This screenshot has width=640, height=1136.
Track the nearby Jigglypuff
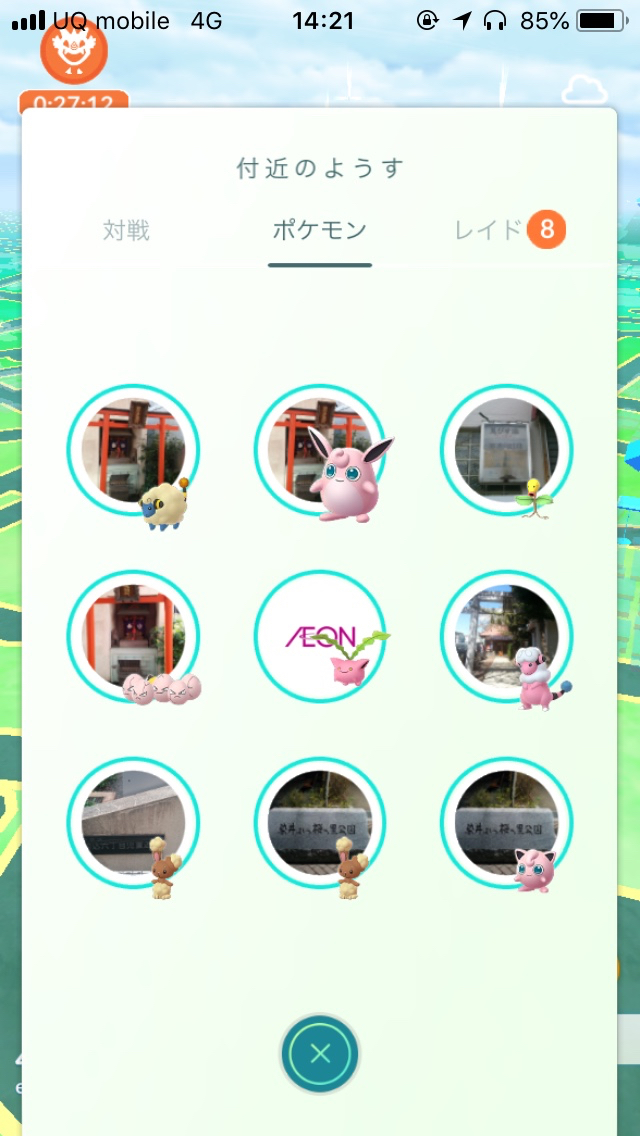(507, 823)
